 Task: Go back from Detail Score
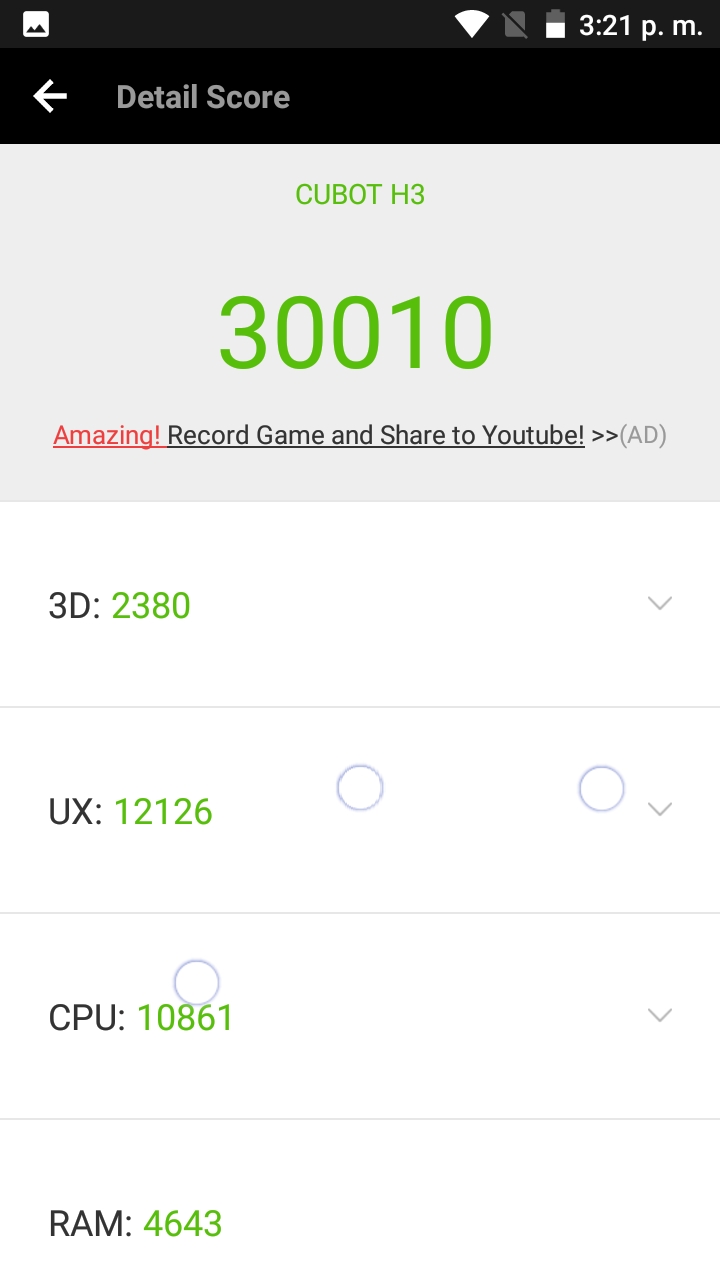[50, 97]
